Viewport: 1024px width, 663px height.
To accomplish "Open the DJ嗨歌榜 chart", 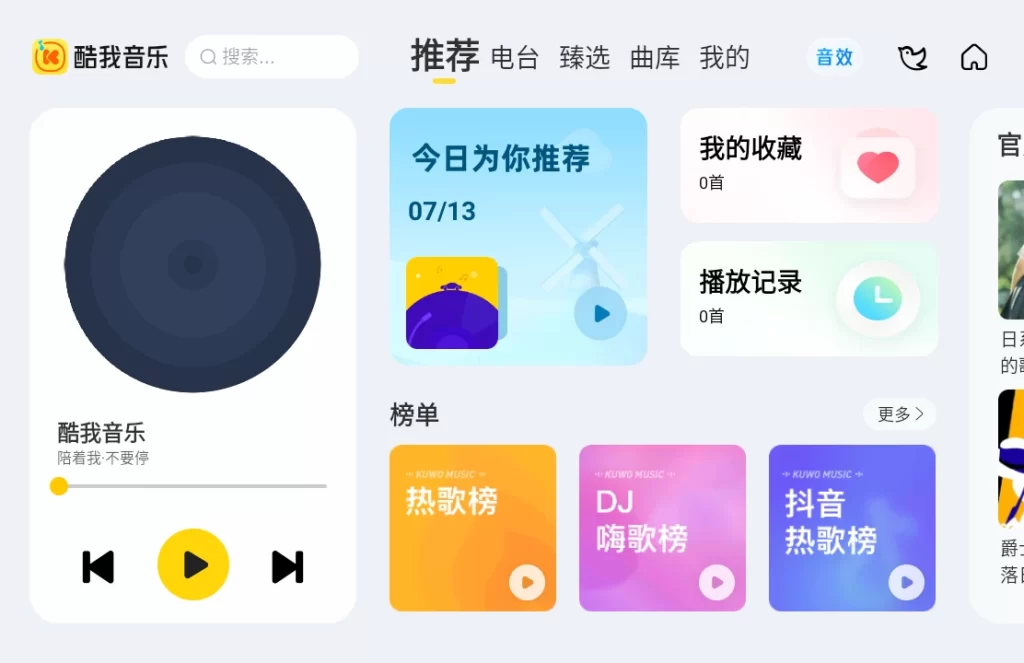I will (662, 527).
